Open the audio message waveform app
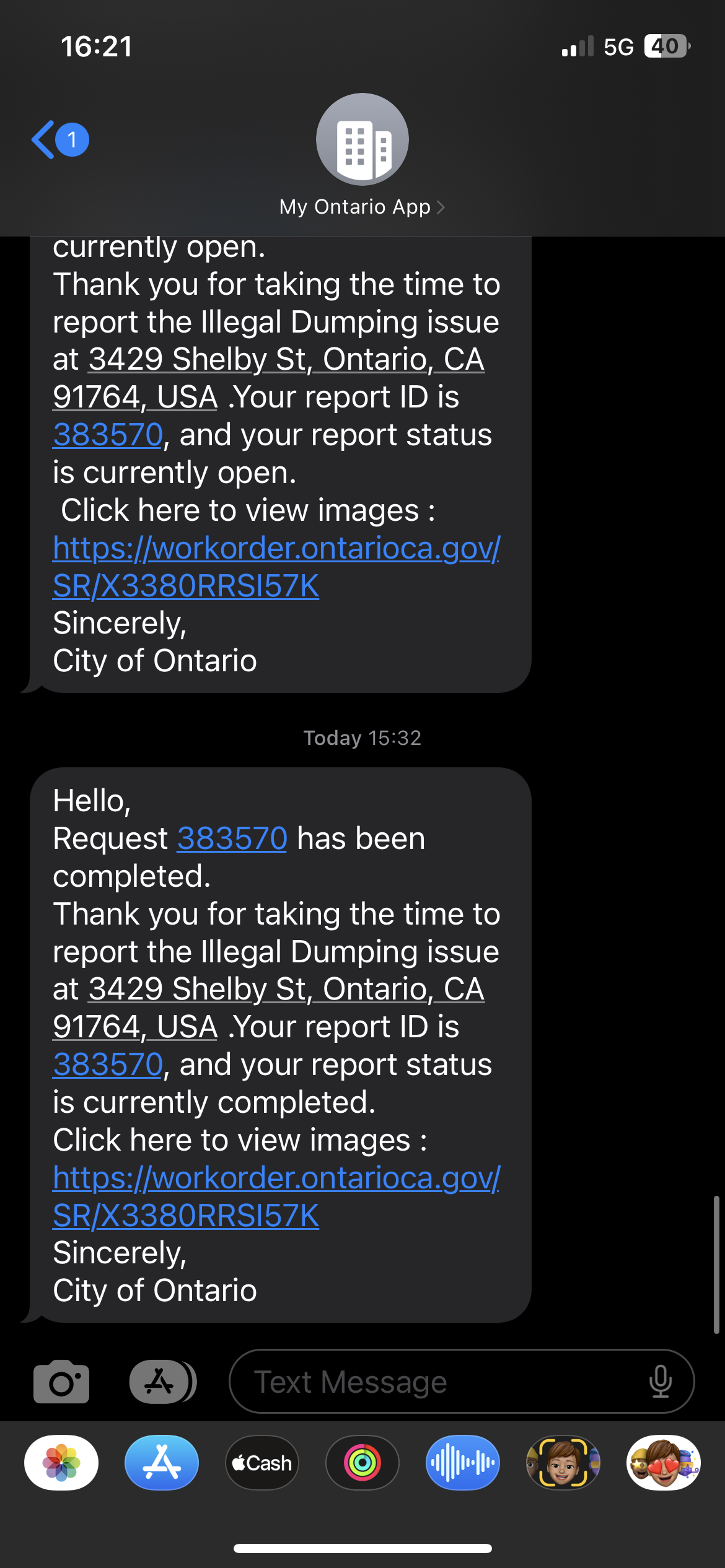The height and width of the screenshot is (1568, 725). pyautogui.click(x=463, y=1463)
